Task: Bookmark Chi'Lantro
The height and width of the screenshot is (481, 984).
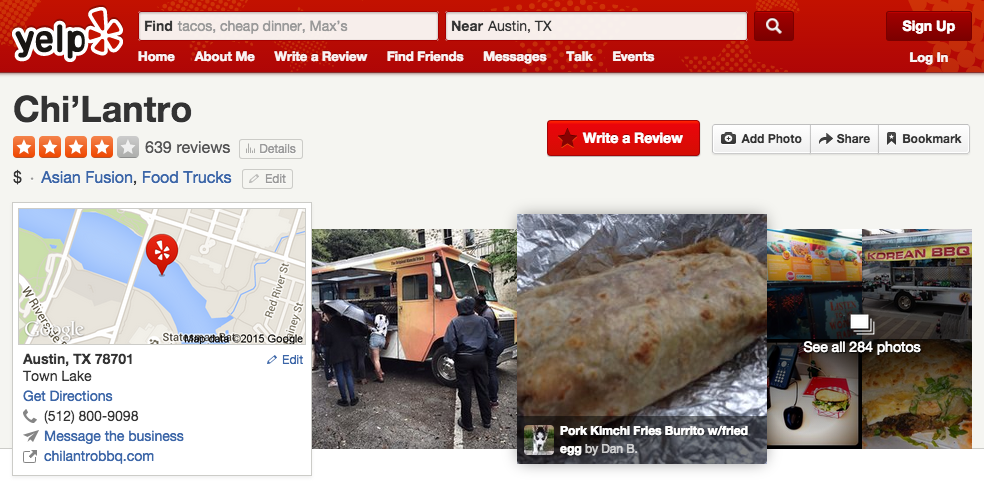Action: (x=924, y=139)
